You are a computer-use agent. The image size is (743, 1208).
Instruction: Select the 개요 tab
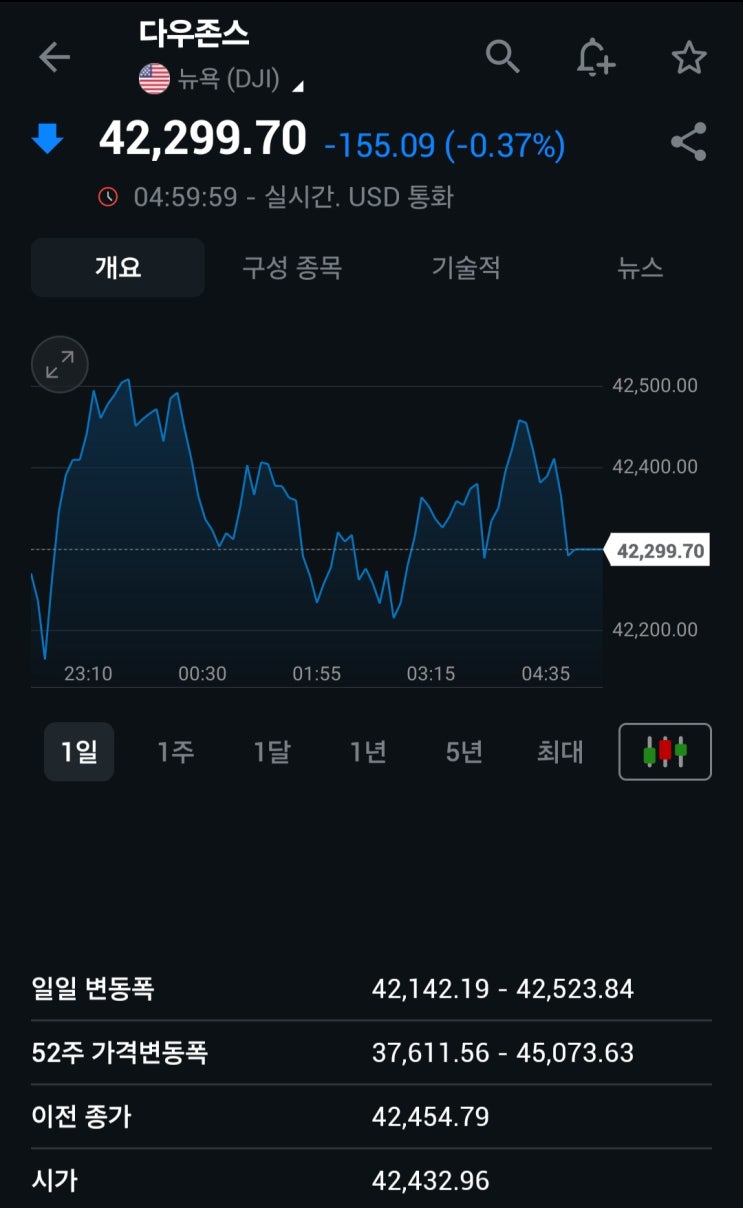(x=118, y=268)
